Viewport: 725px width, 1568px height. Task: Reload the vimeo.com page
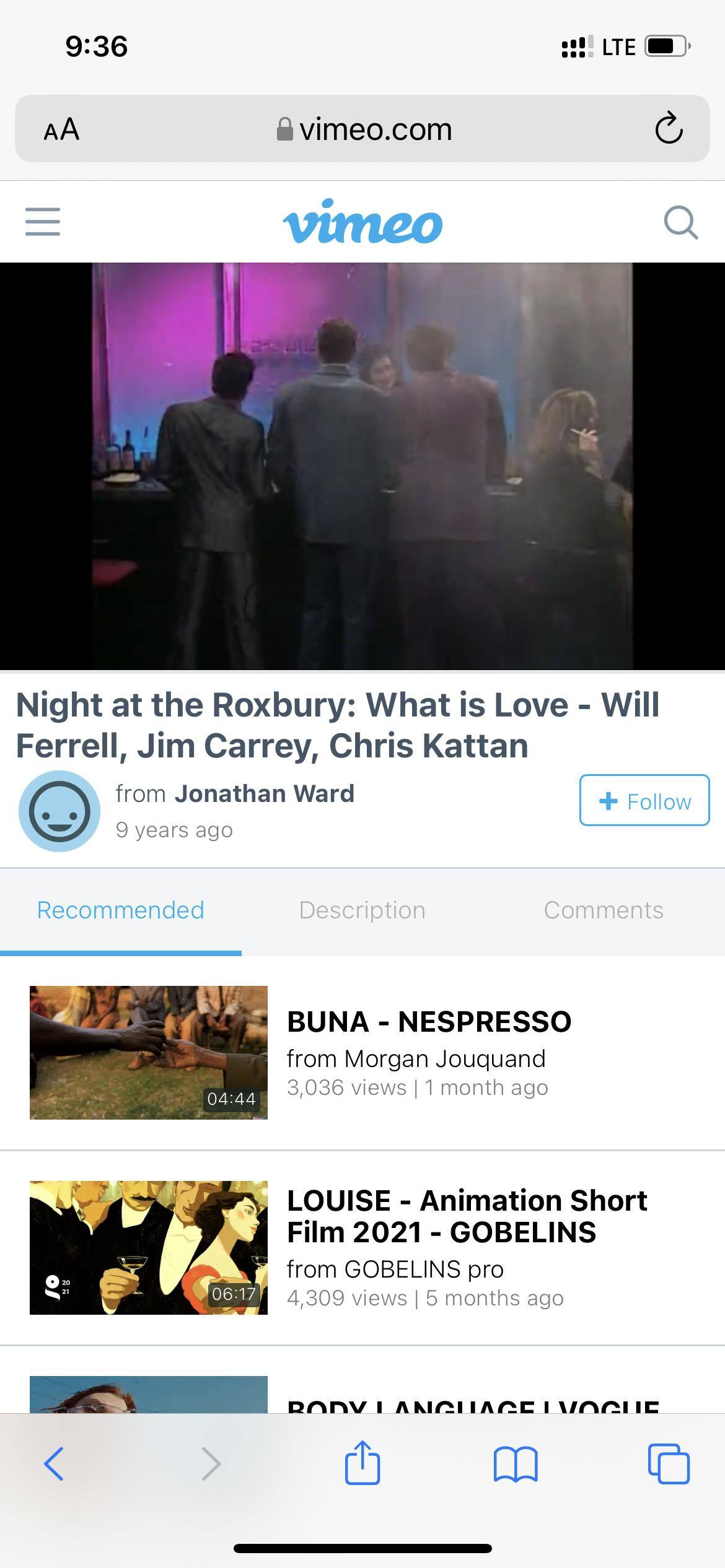pos(669,129)
